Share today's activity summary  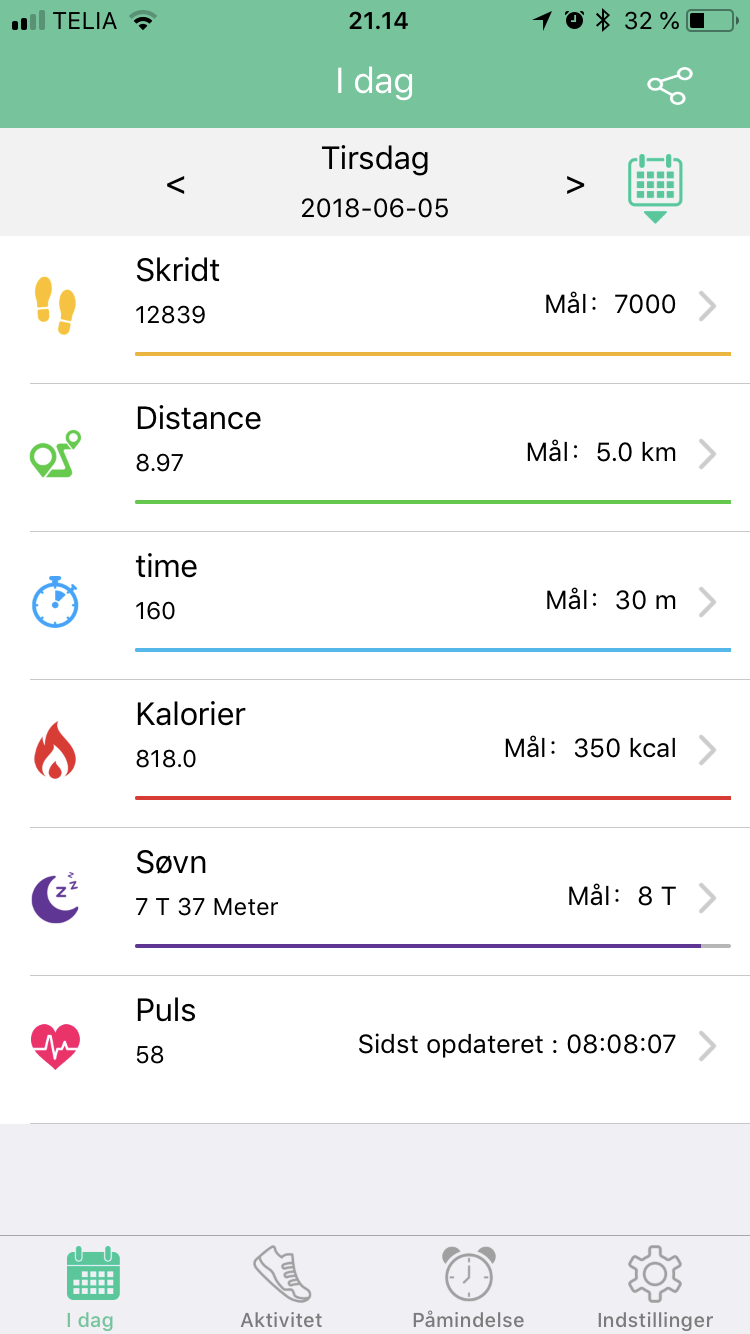pyautogui.click(x=669, y=85)
